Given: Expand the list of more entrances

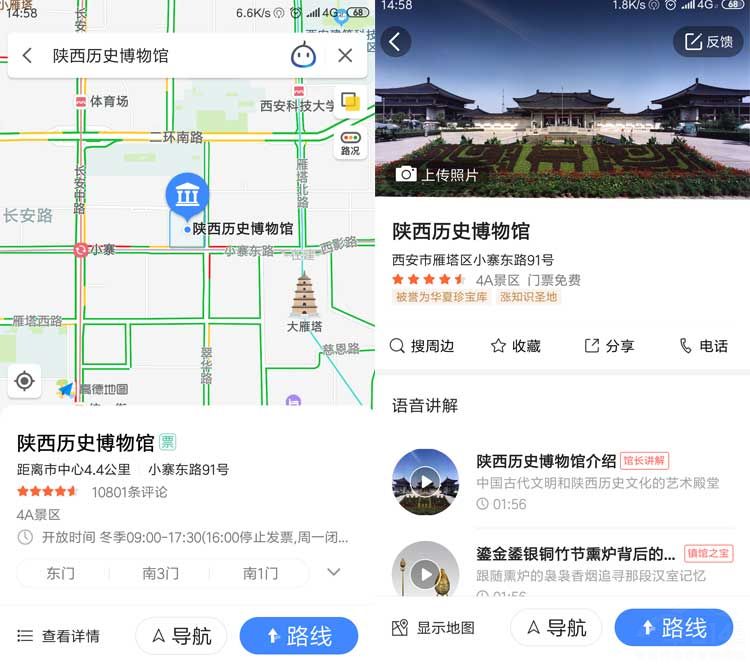Looking at the screenshot, I should pyautogui.click(x=334, y=573).
